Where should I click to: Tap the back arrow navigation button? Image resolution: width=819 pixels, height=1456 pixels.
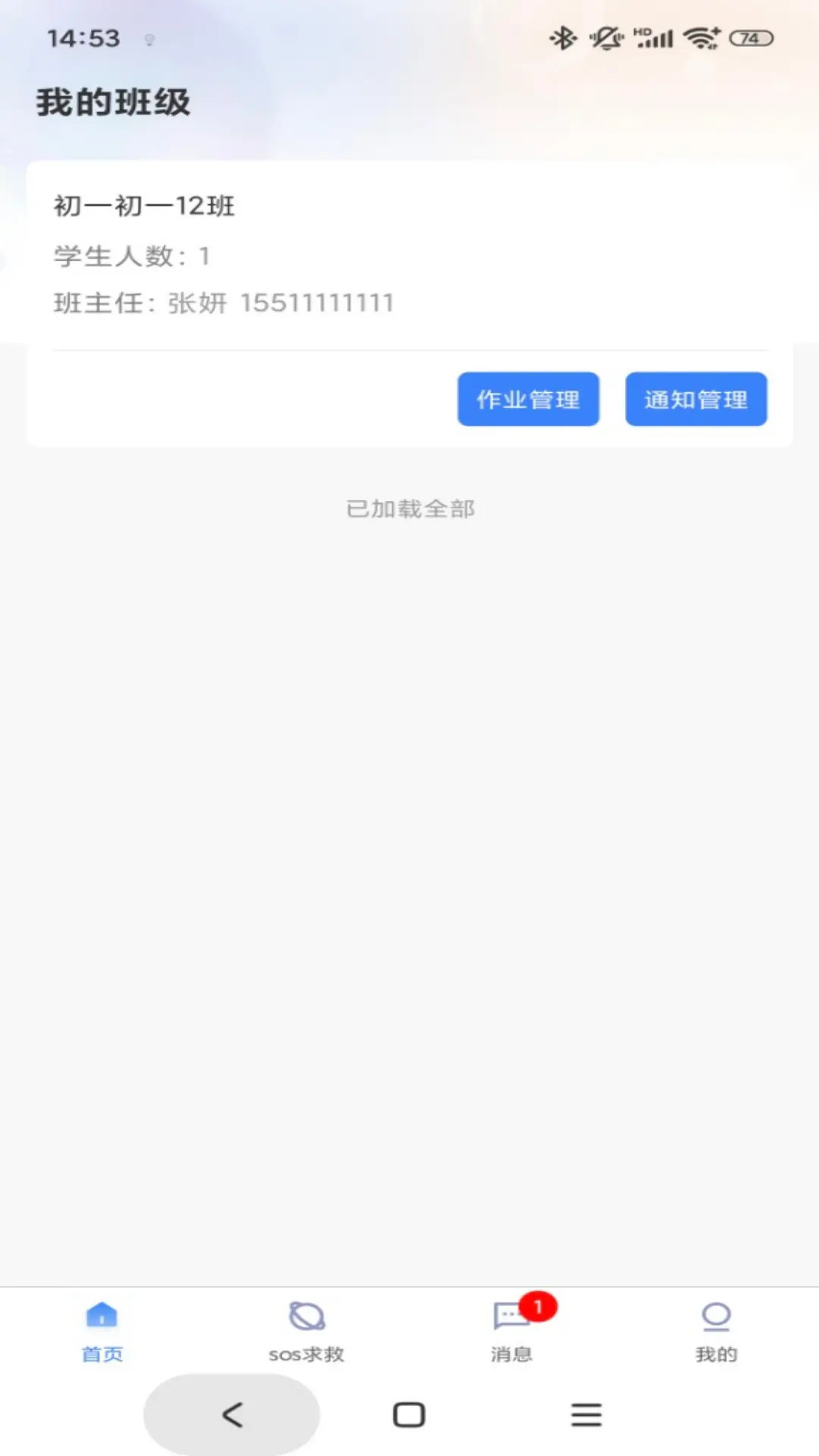click(232, 1414)
